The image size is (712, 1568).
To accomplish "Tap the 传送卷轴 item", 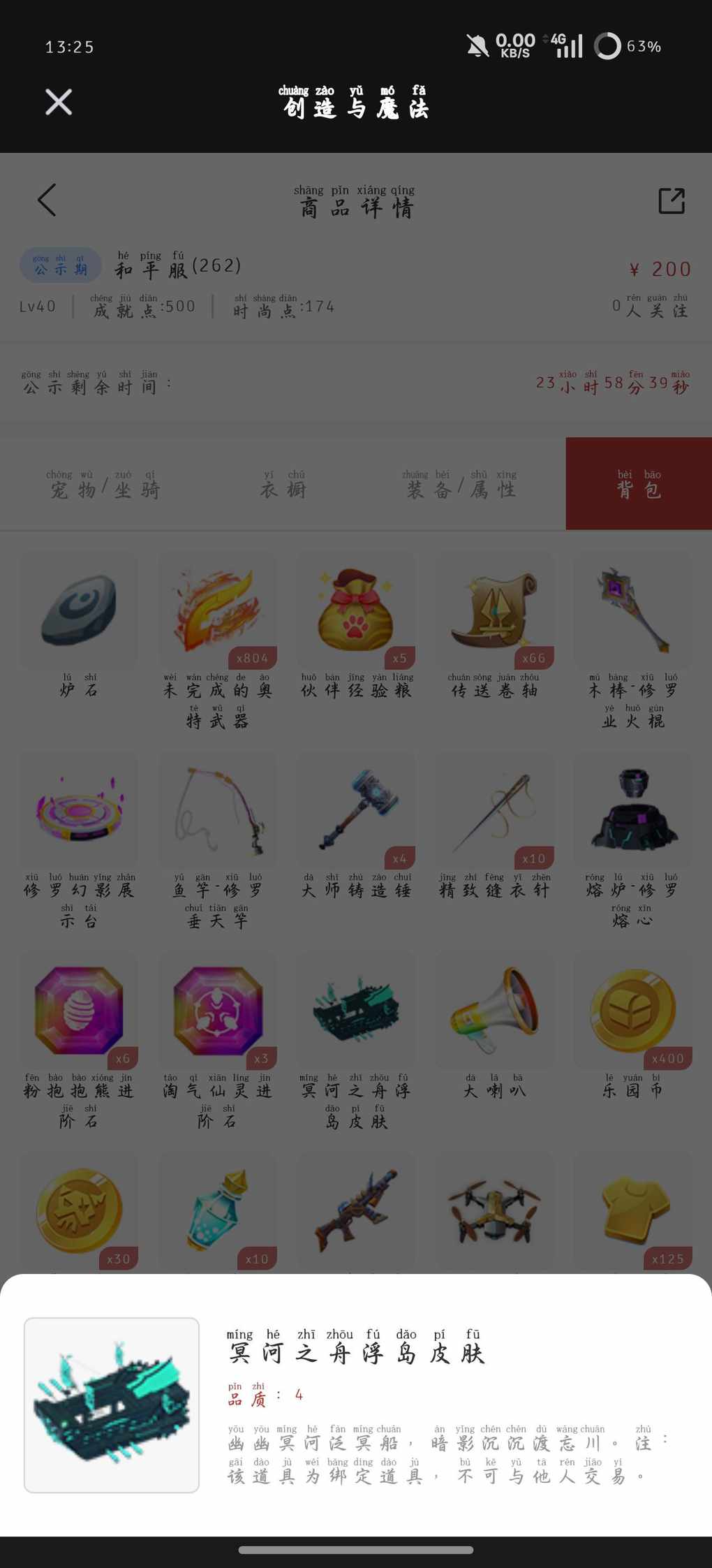I will (x=495, y=611).
